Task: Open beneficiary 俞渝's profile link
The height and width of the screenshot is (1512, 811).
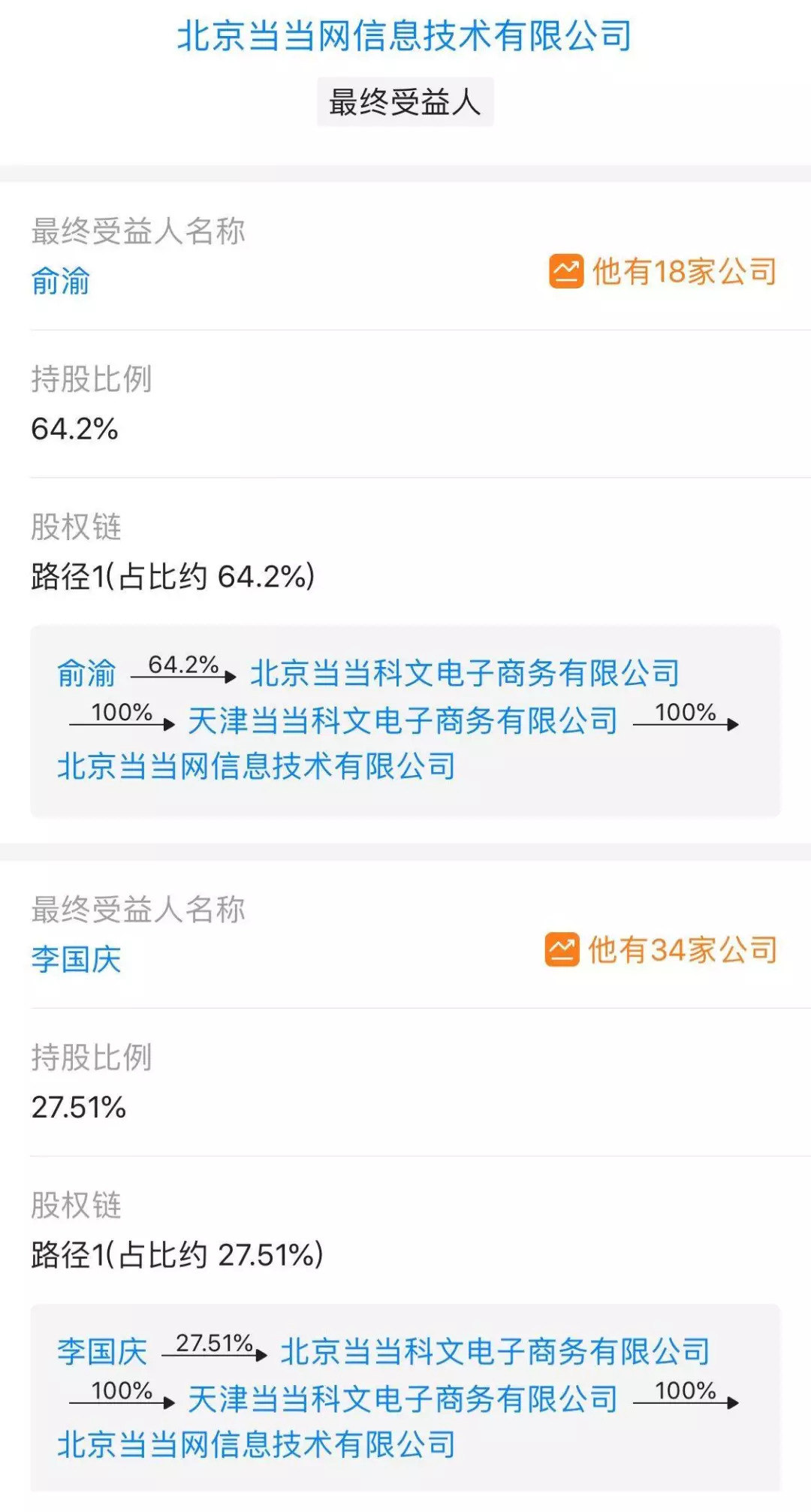Action: tap(60, 282)
